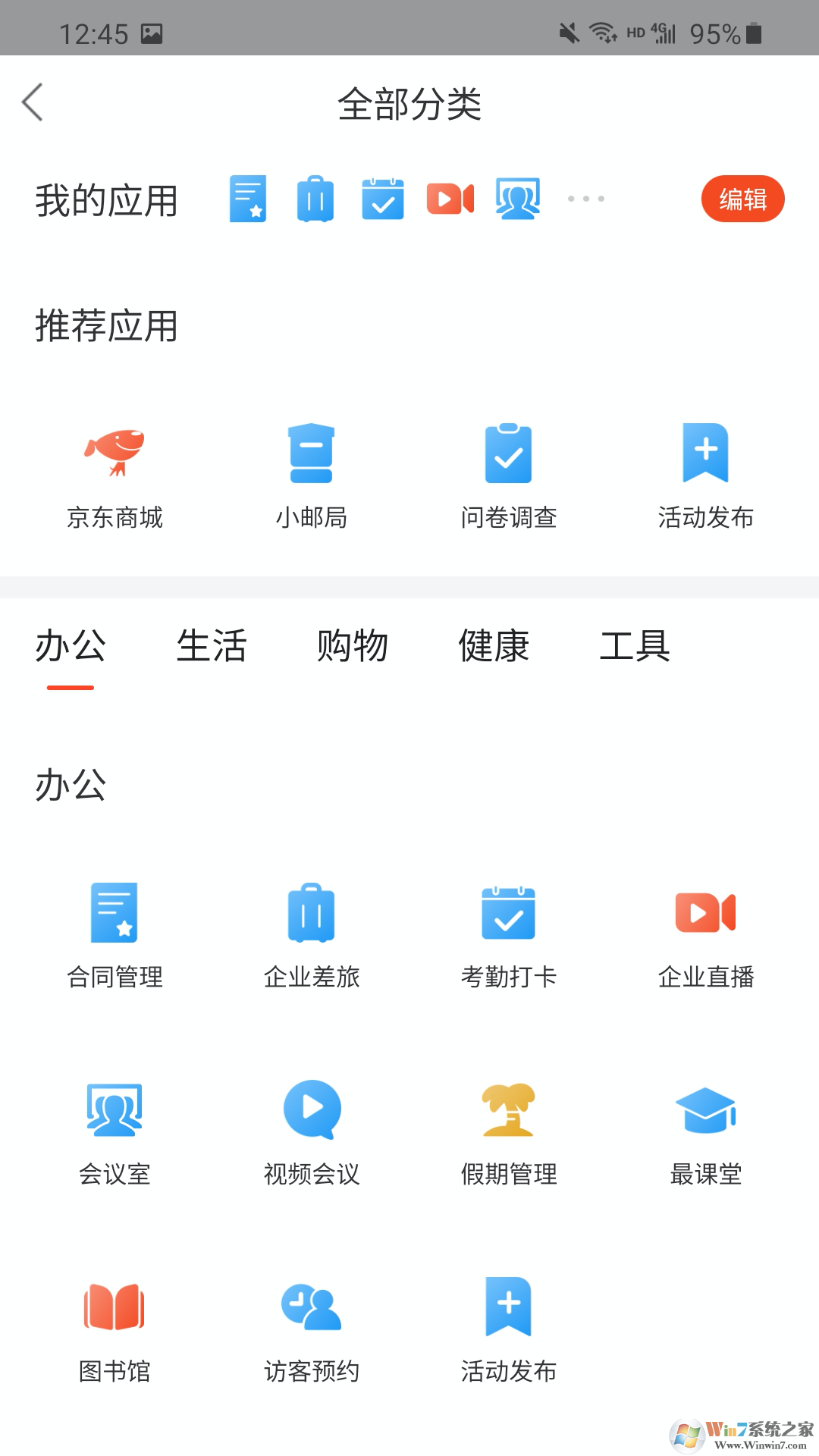Image resolution: width=819 pixels, height=1456 pixels.
Task: Expand hidden apps via the ellipsis dots
Action: tap(585, 199)
